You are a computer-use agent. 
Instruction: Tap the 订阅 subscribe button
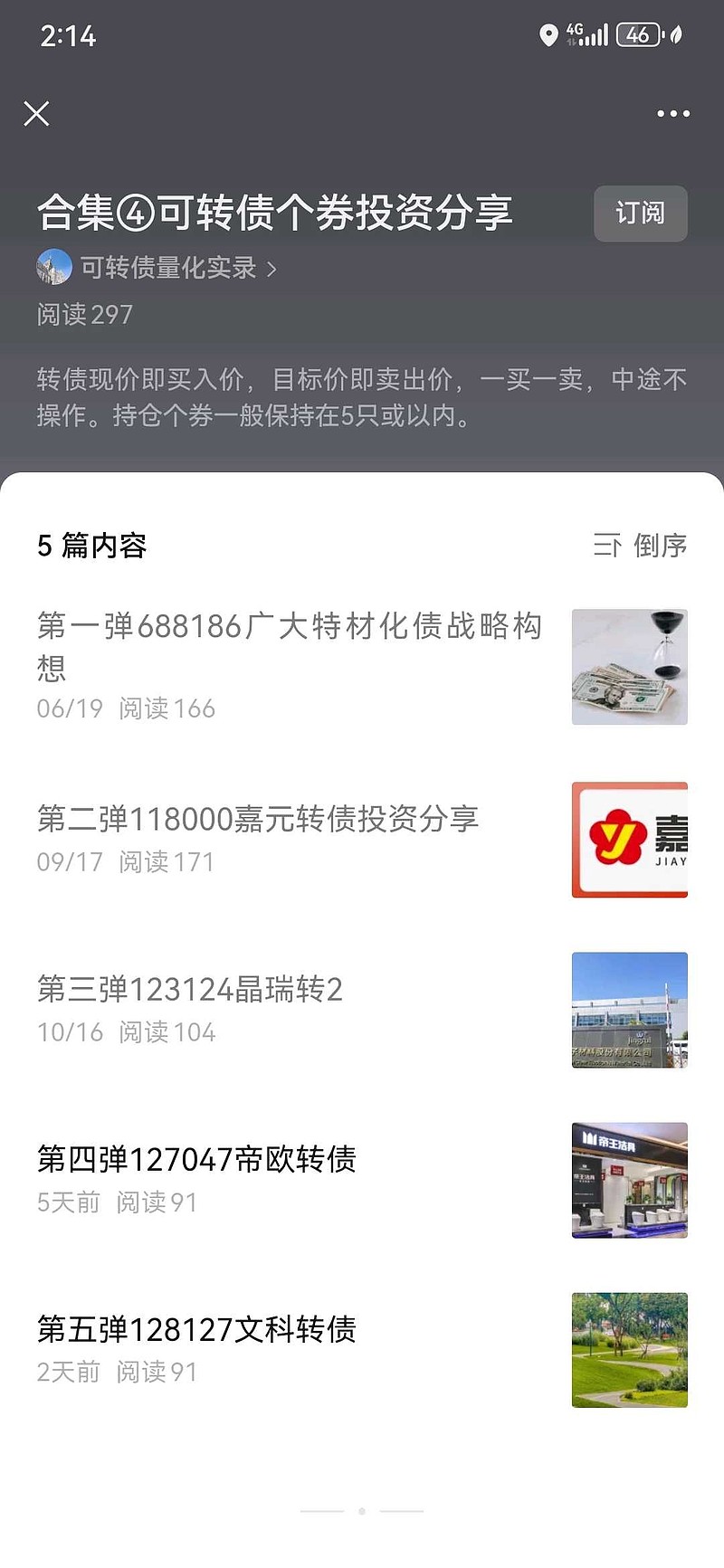click(640, 214)
